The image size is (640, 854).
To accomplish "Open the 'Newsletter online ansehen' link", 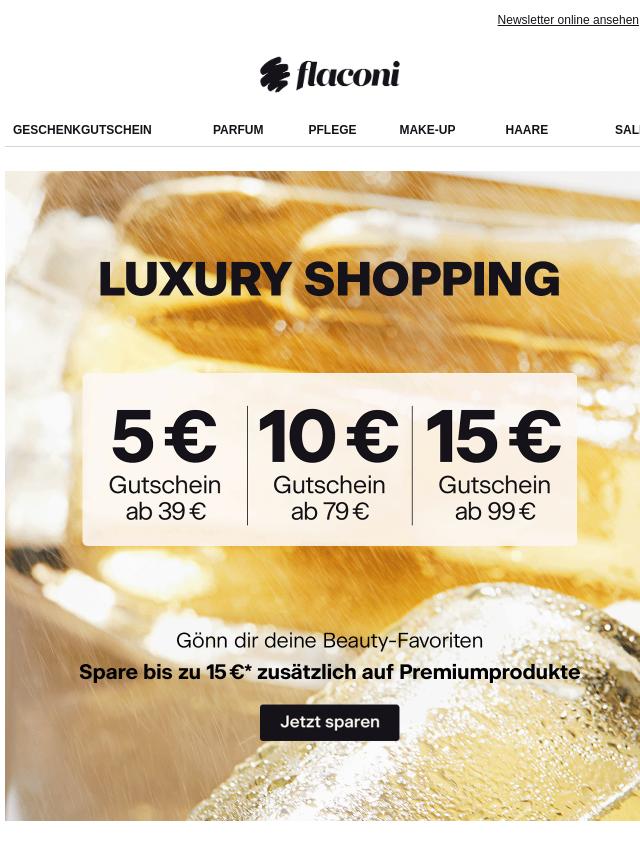I will [x=567, y=20].
